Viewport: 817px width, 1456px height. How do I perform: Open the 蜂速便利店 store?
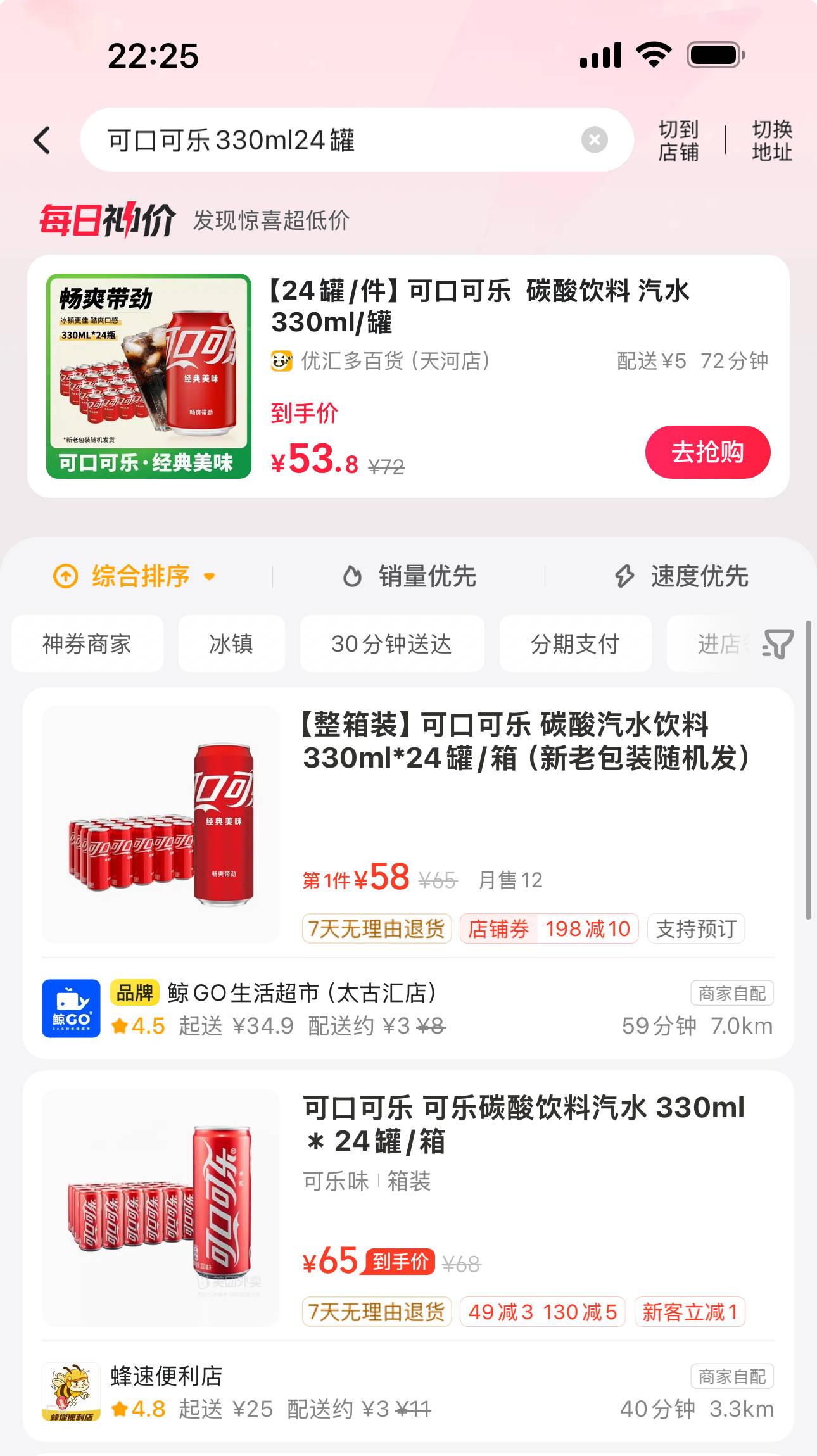pyautogui.click(x=408, y=1392)
